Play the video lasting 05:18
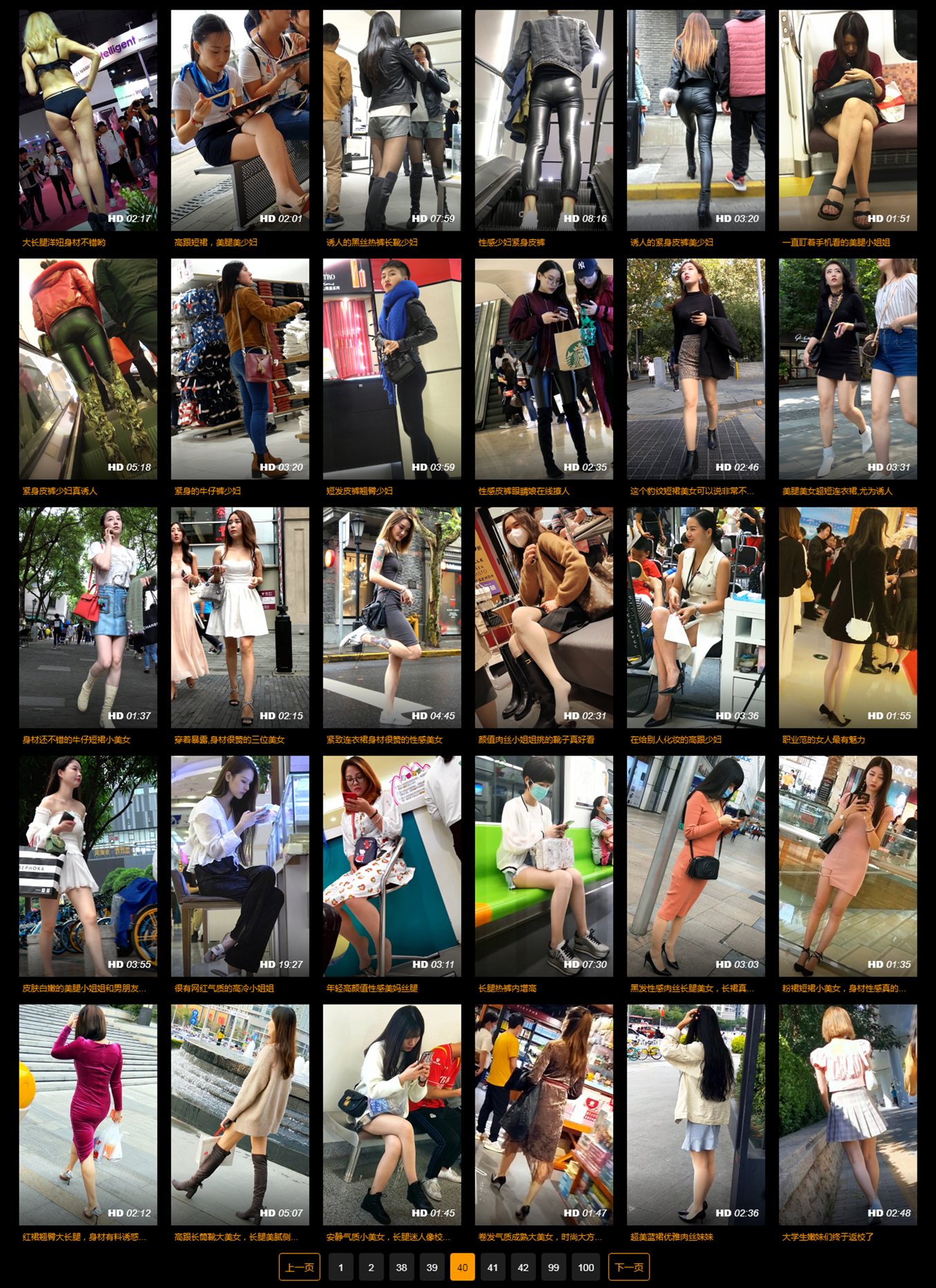The height and width of the screenshot is (1288, 936). click(x=88, y=369)
